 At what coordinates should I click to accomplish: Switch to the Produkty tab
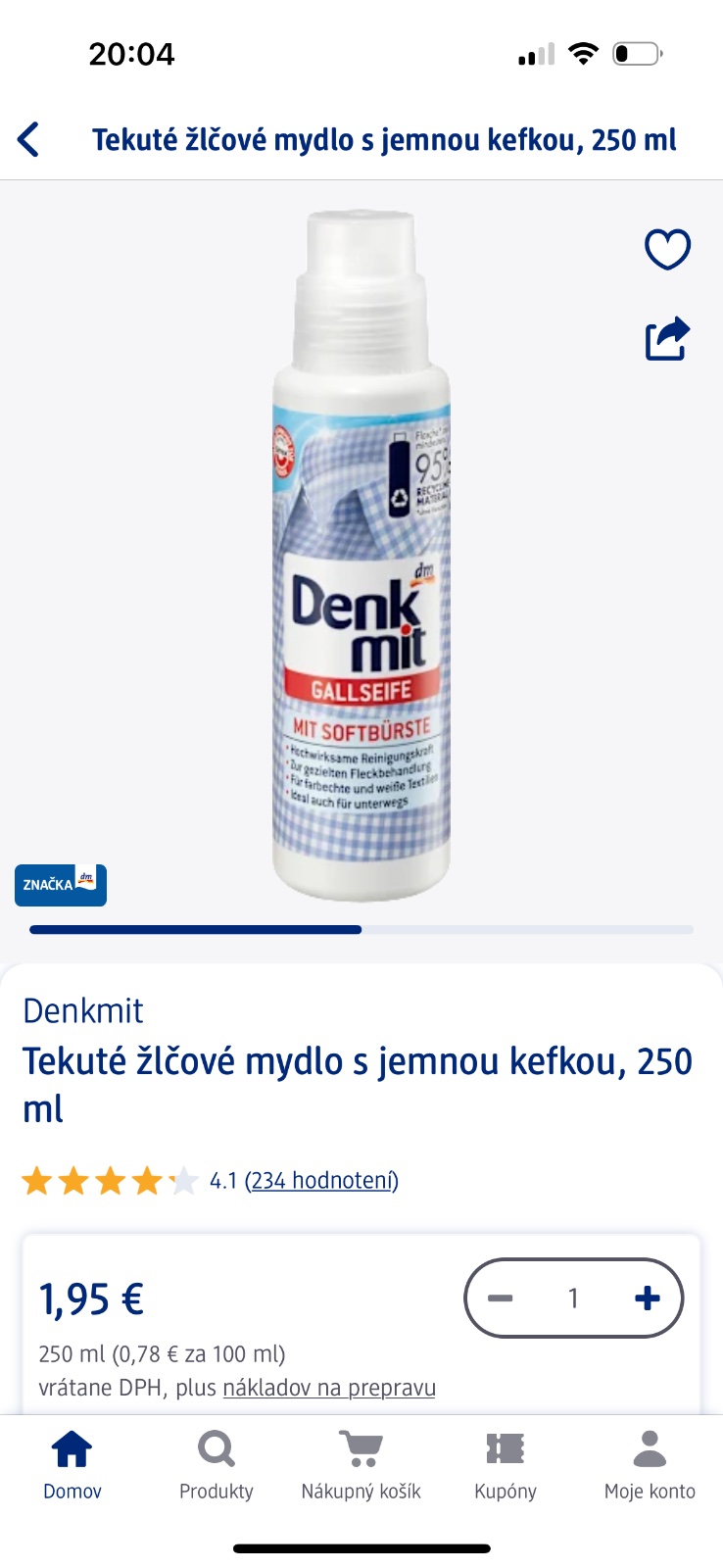[x=217, y=1465]
